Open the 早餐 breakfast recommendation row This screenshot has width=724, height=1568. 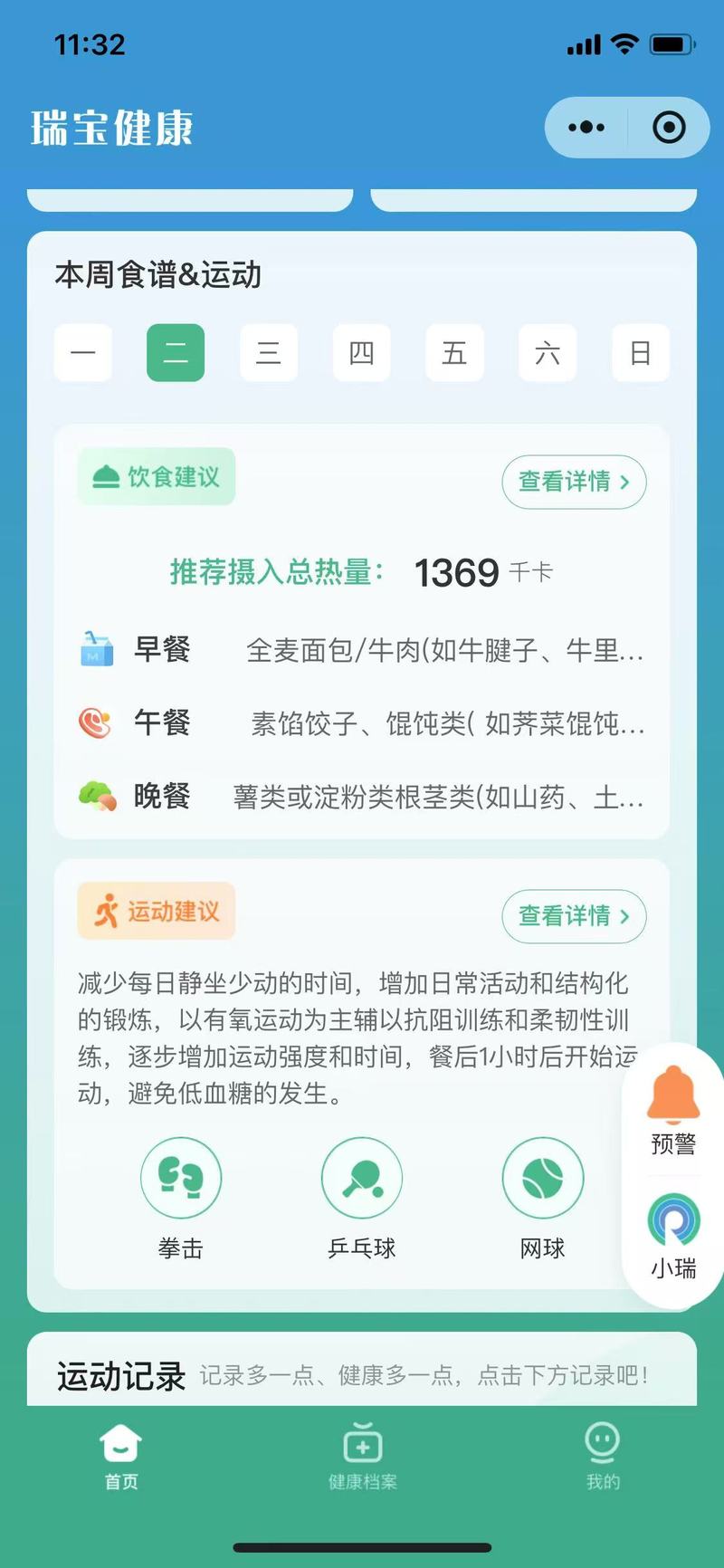[362, 650]
